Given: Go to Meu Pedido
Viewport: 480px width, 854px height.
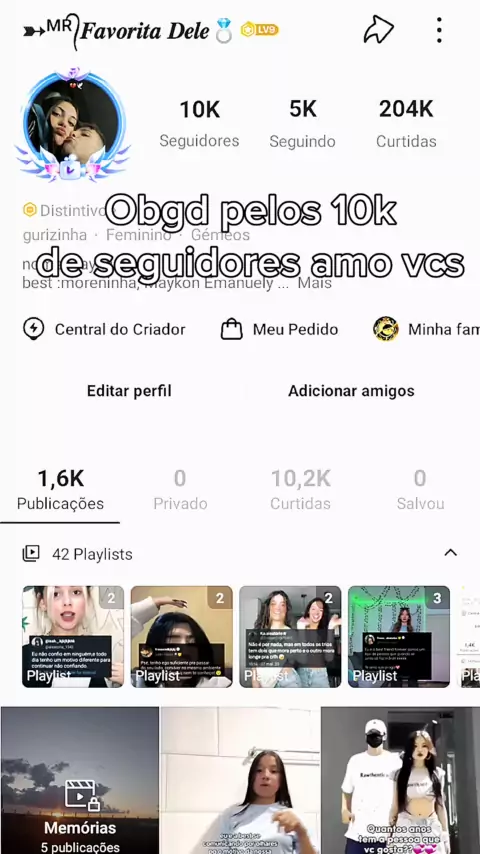Looking at the screenshot, I should [279, 329].
